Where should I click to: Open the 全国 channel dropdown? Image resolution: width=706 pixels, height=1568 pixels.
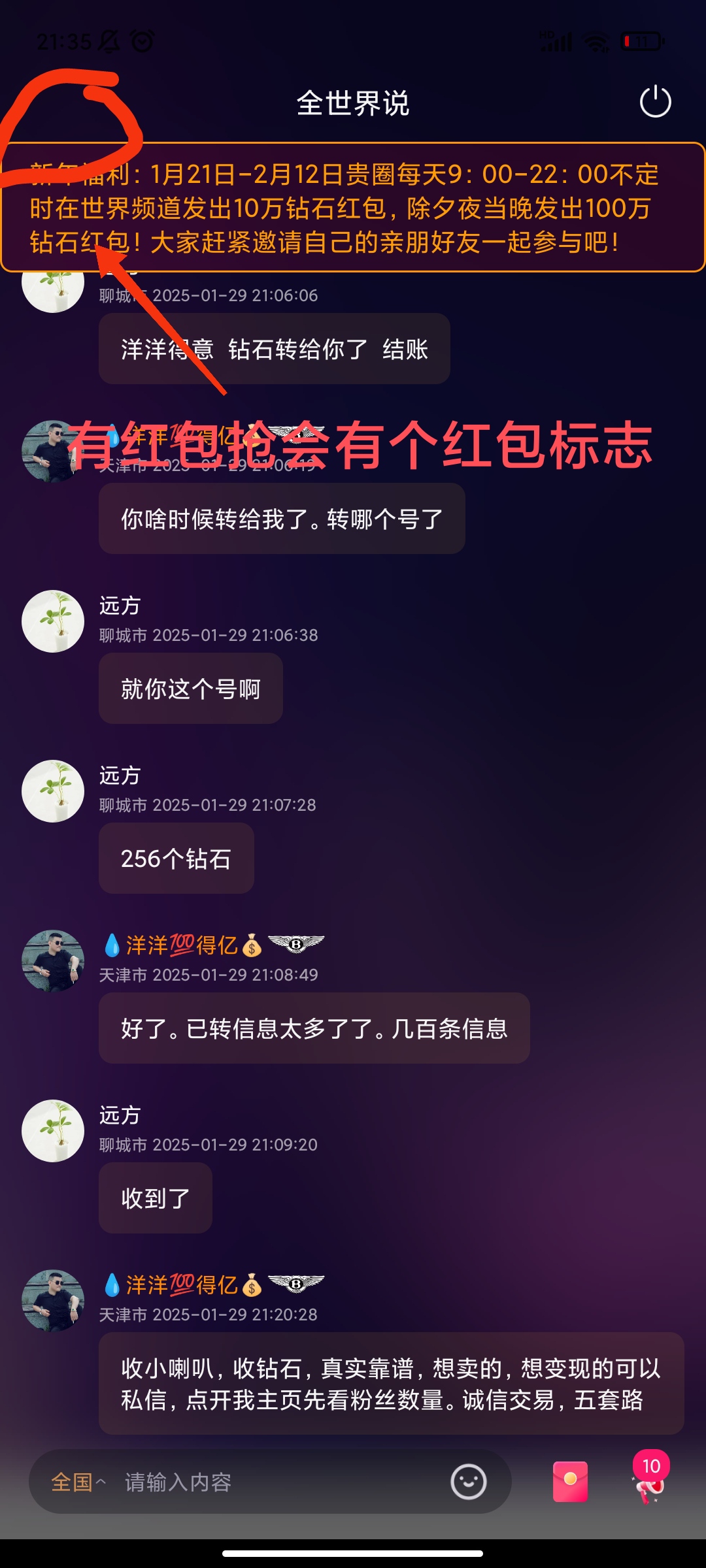78,1482
